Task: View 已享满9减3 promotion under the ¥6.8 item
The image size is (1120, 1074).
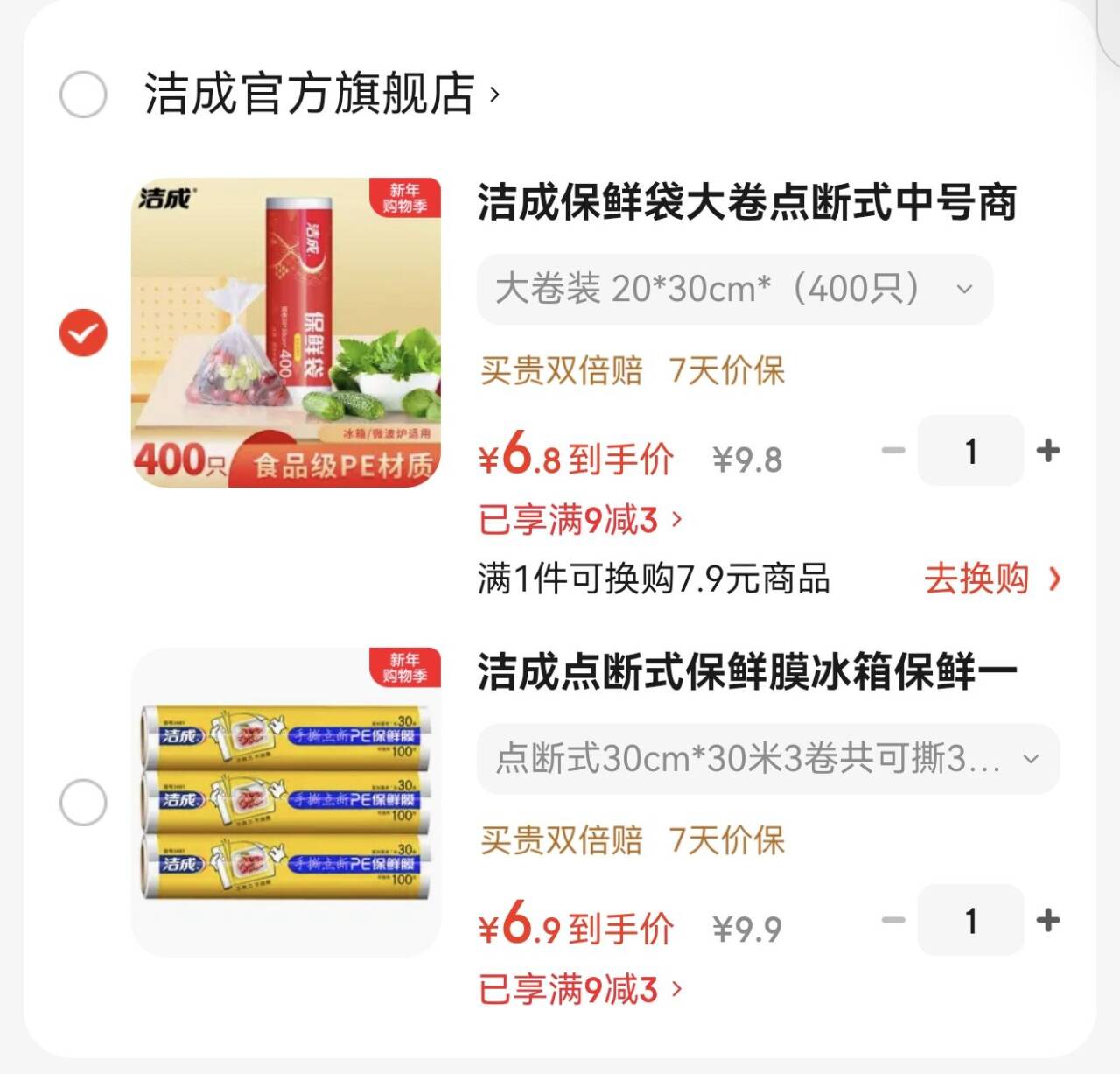Action: [x=579, y=520]
